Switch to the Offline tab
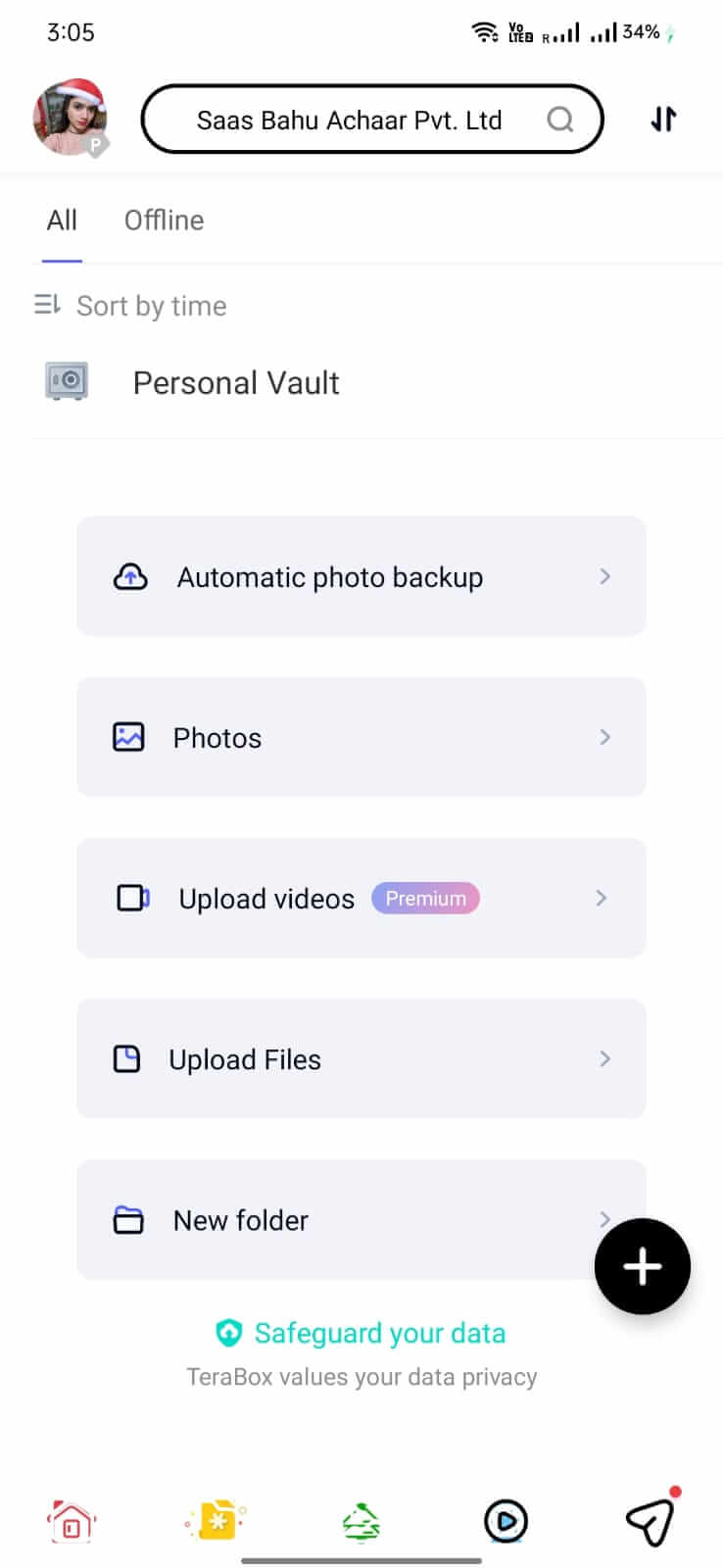This screenshot has height=1568, width=723. coord(163,220)
